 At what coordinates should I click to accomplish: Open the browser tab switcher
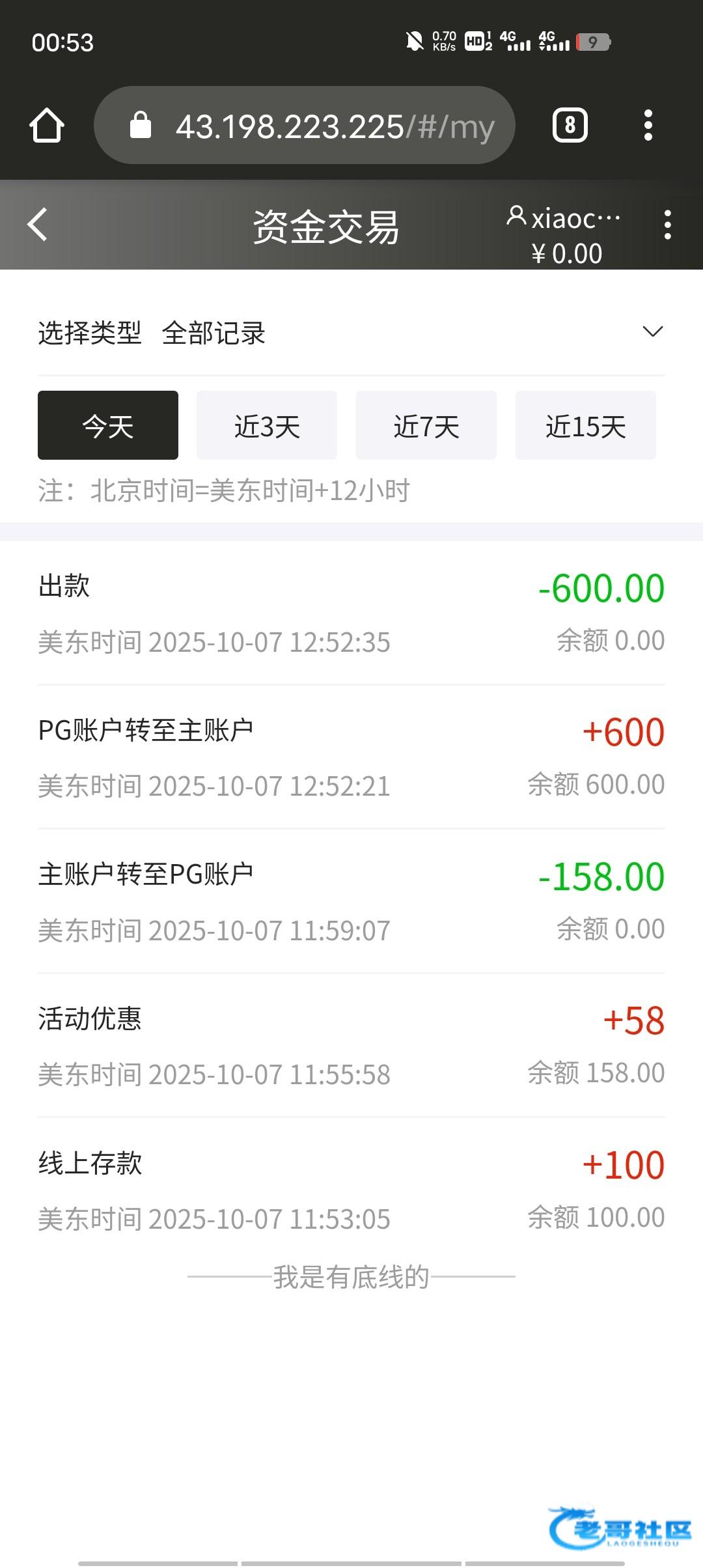[x=570, y=125]
